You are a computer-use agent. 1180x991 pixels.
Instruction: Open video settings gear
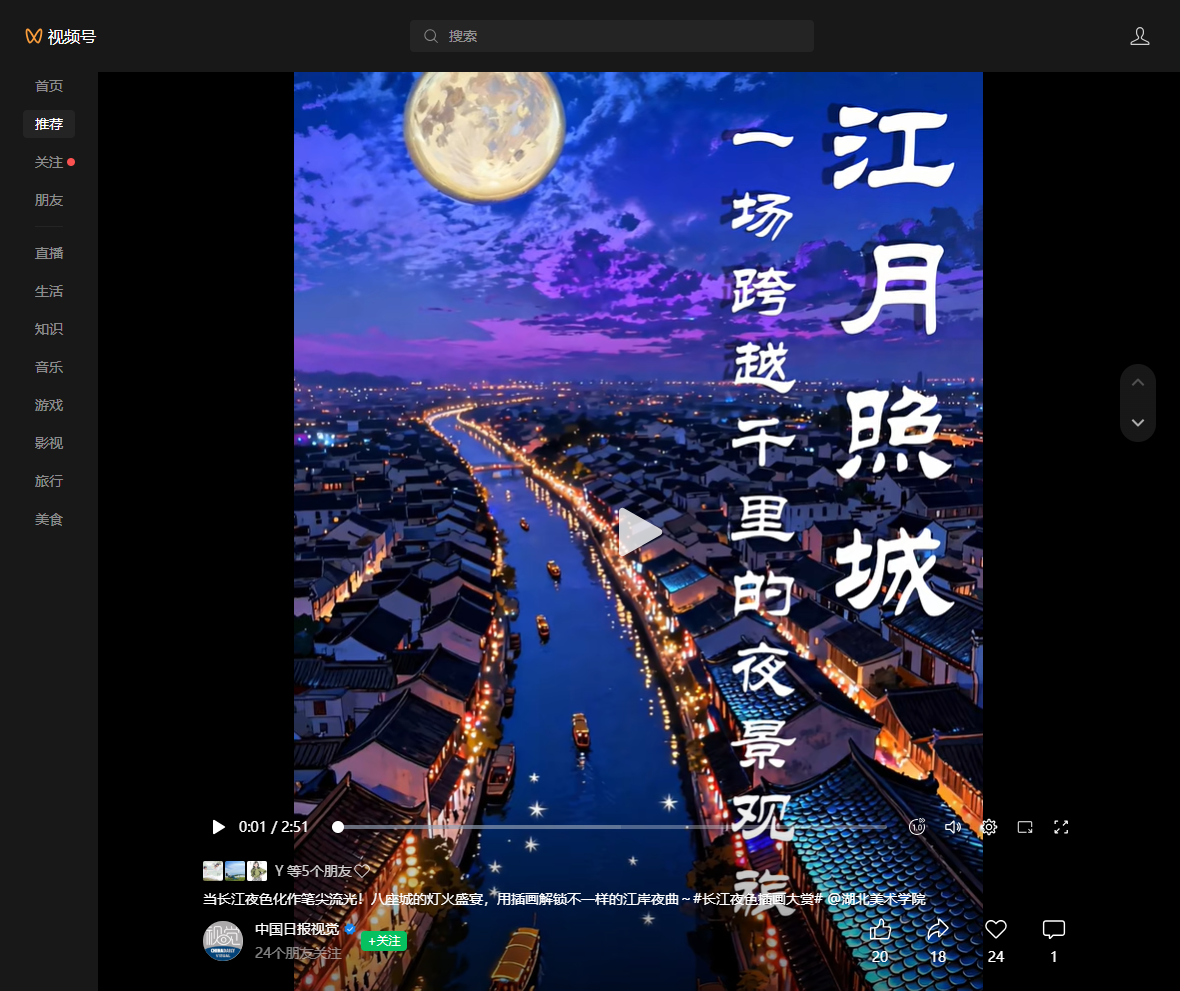pyautogui.click(x=989, y=827)
